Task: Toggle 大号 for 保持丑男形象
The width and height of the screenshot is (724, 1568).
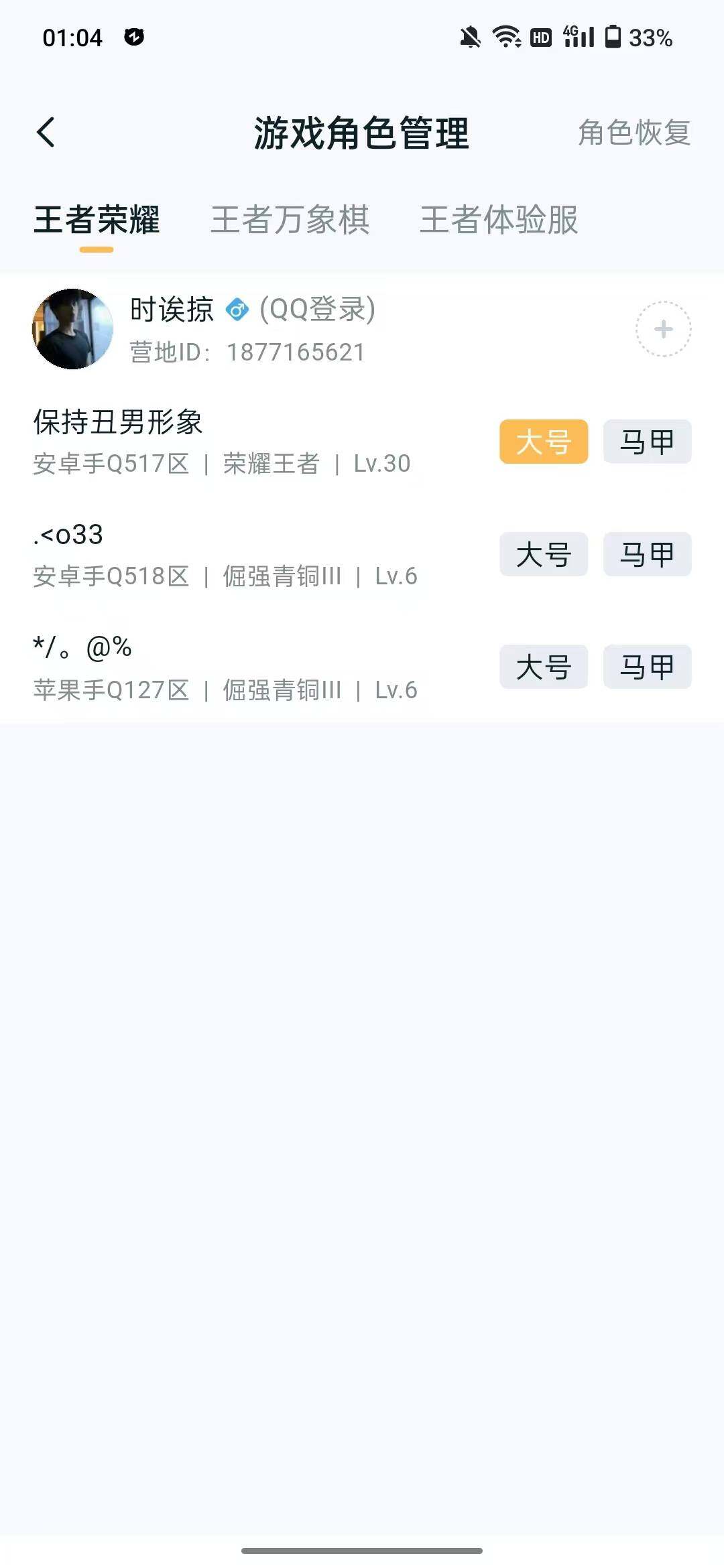Action: click(x=543, y=442)
